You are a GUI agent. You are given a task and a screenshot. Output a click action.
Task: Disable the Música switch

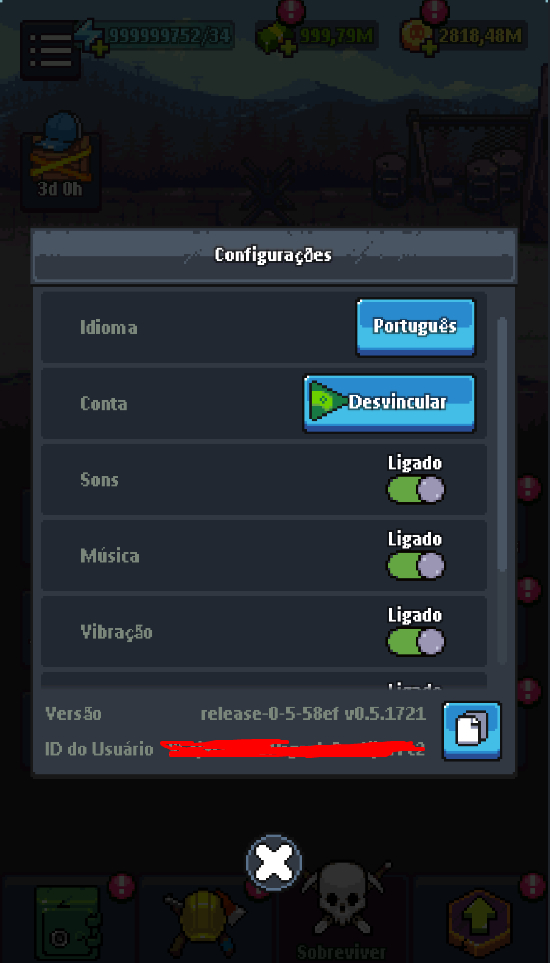(x=416, y=566)
